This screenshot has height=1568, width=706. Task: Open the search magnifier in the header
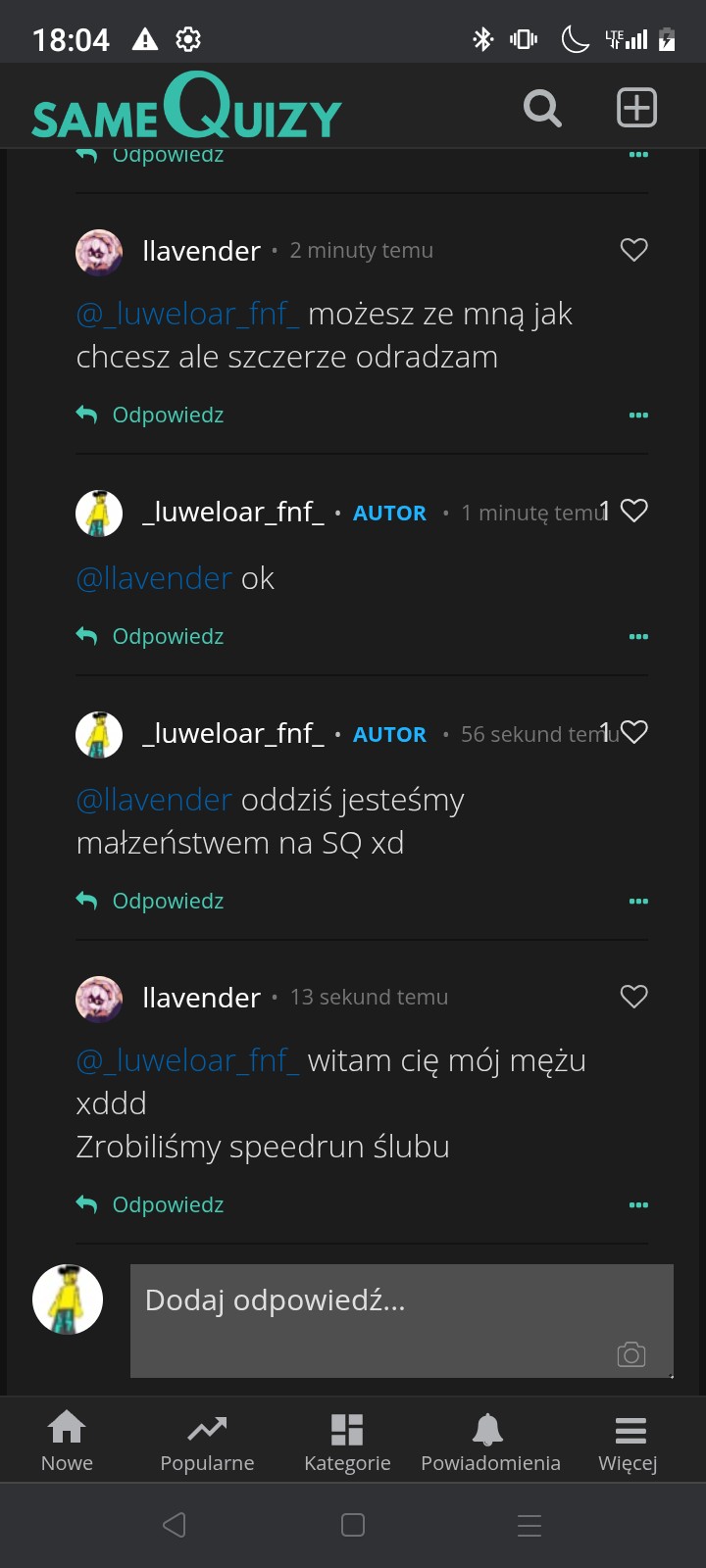541,108
